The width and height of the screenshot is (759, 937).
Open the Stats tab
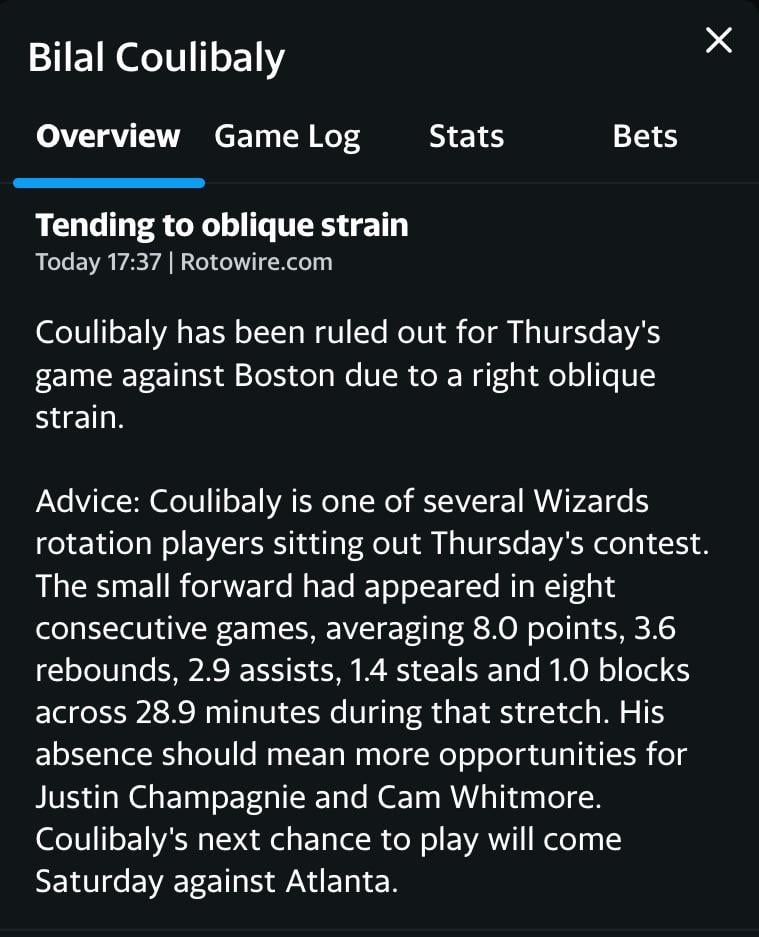coord(466,137)
